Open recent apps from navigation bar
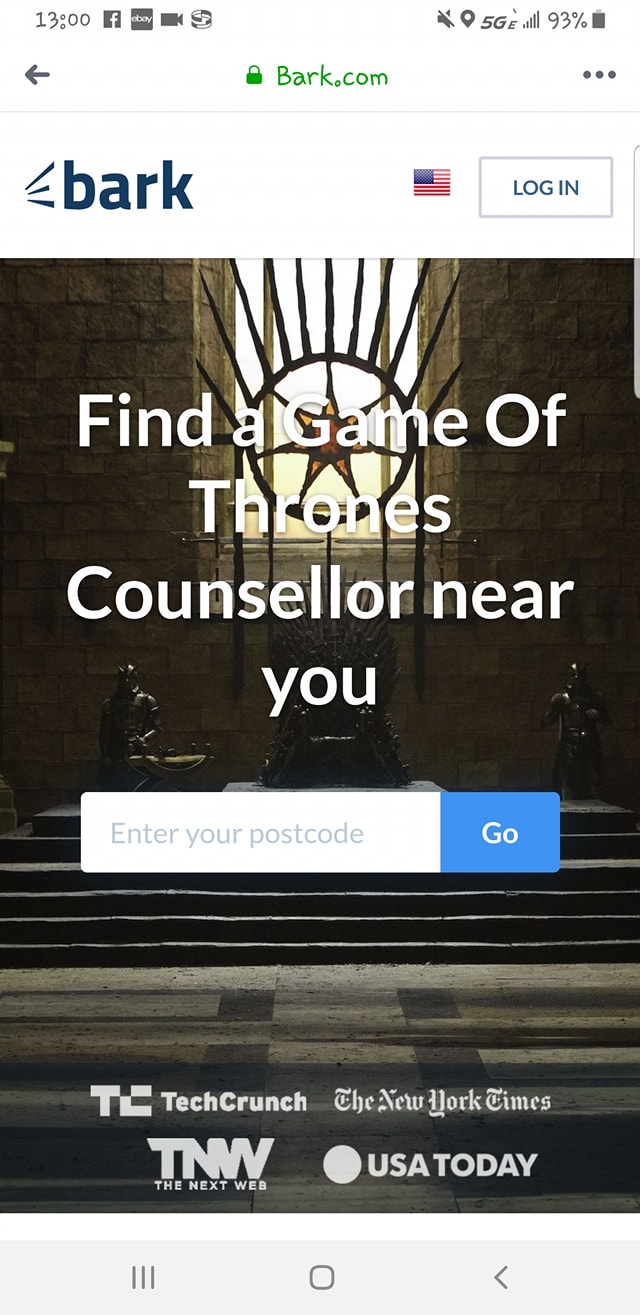The image size is (640, 1315). [144, 1277]
